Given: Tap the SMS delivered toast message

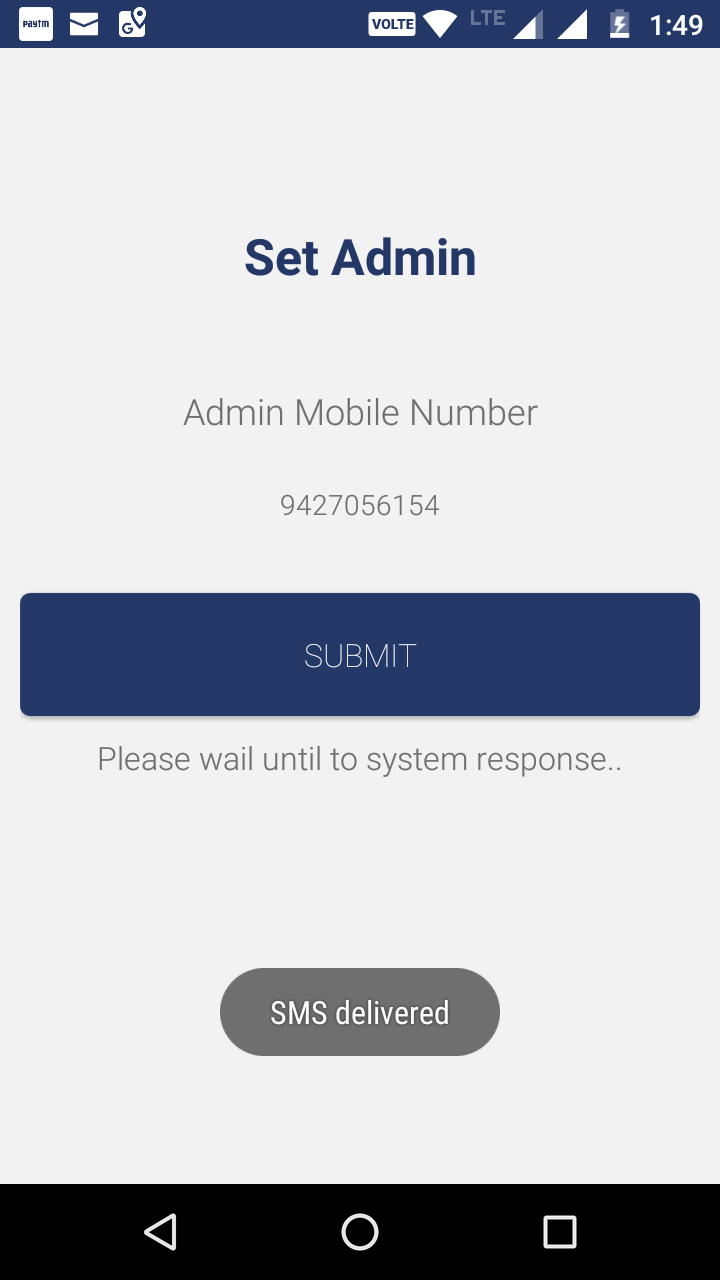Looking at the screenshot, I should [359, 1011].
